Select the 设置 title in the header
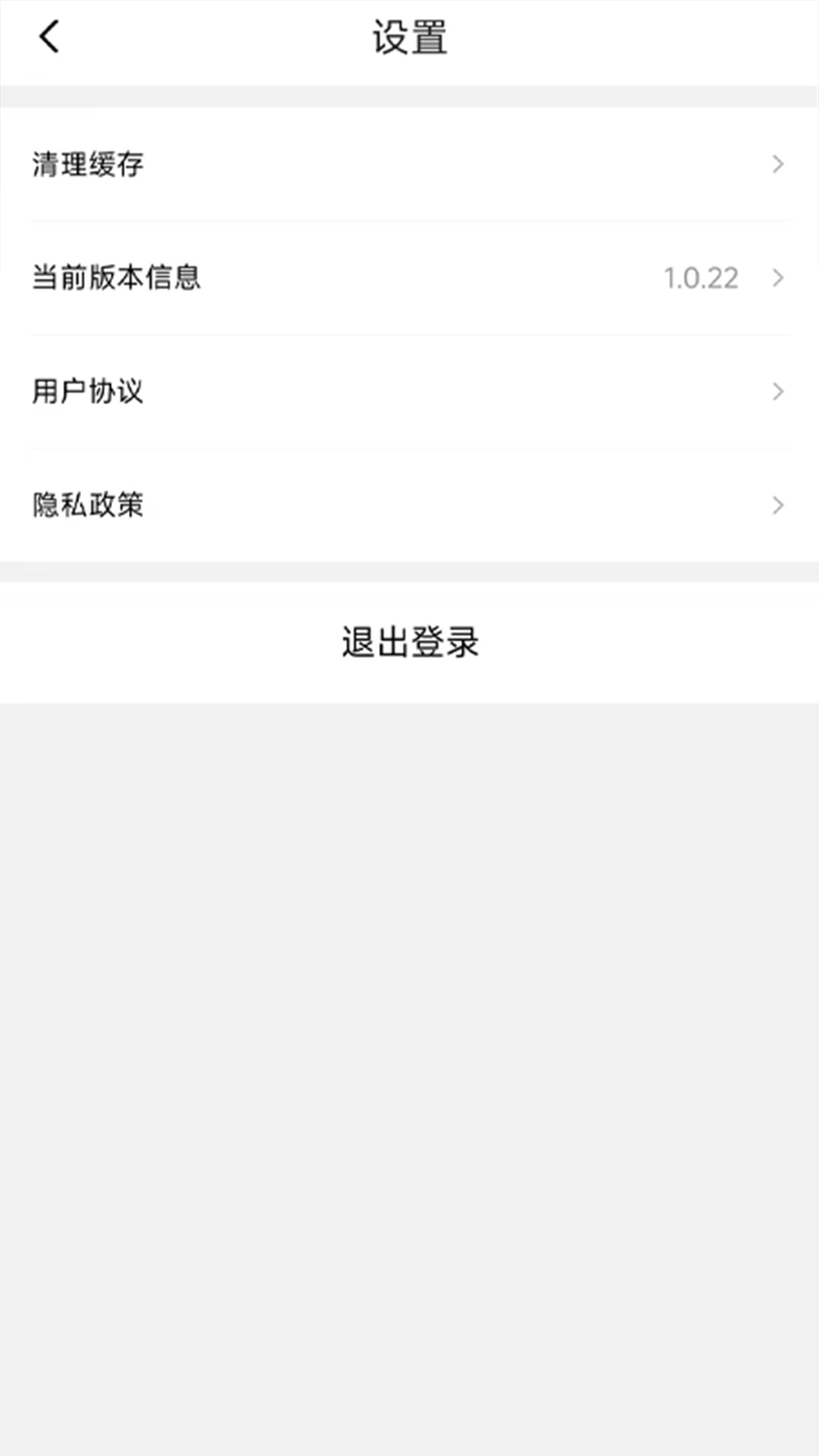Screen dimensions: 819x1456 tap(409, 37)
